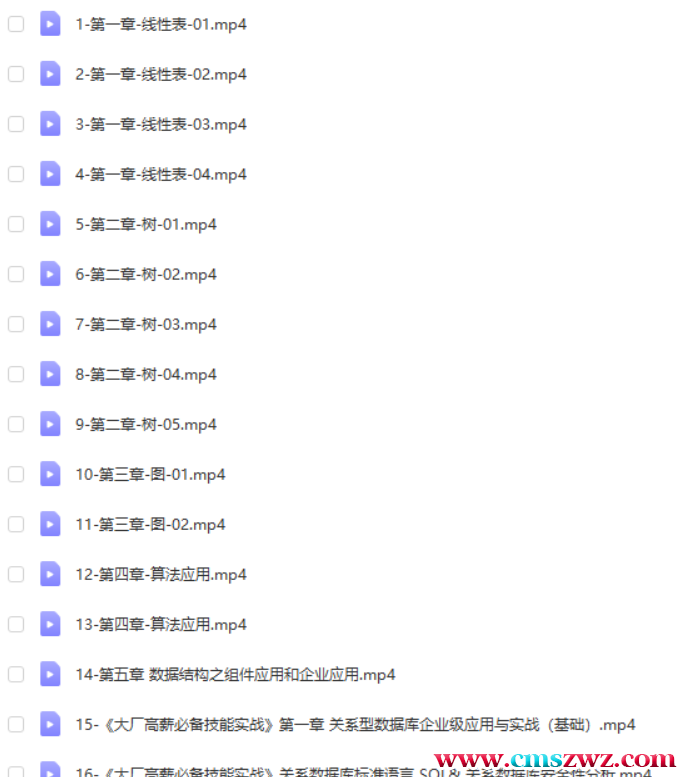
Task: Play 5-第二章-树-01.mp4
Action: click(x=146, y=224)
